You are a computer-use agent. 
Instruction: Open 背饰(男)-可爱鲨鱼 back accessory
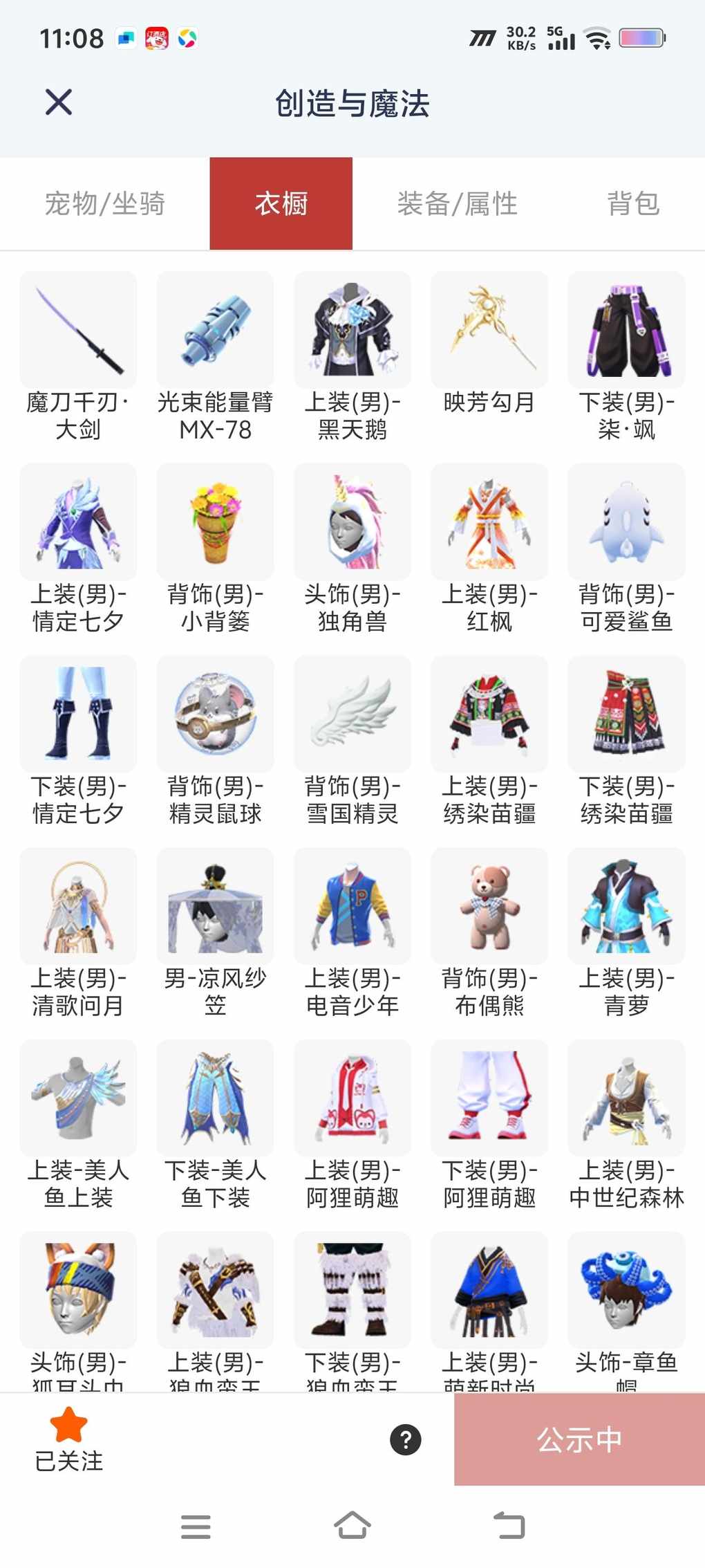[626, 522]
